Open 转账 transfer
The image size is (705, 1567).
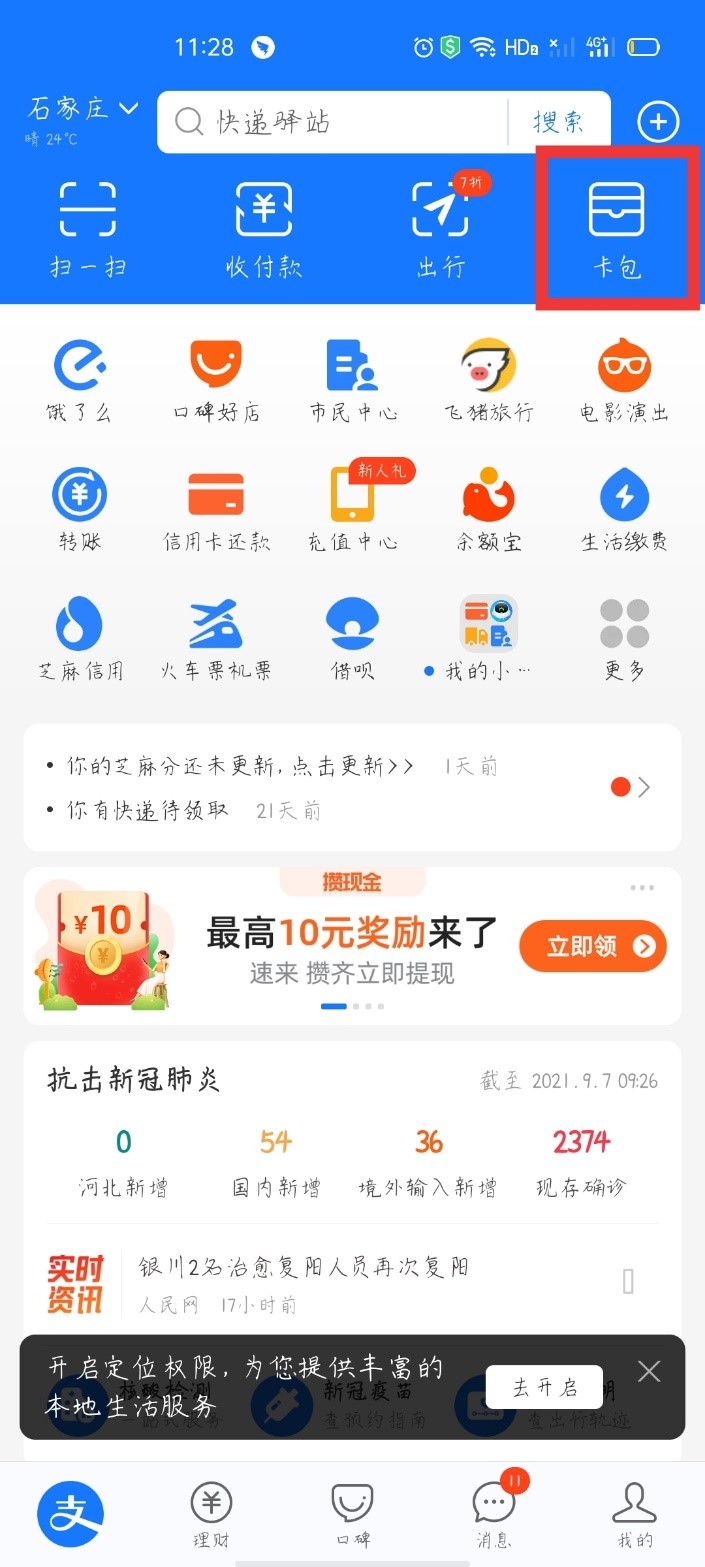pos(79,509)
